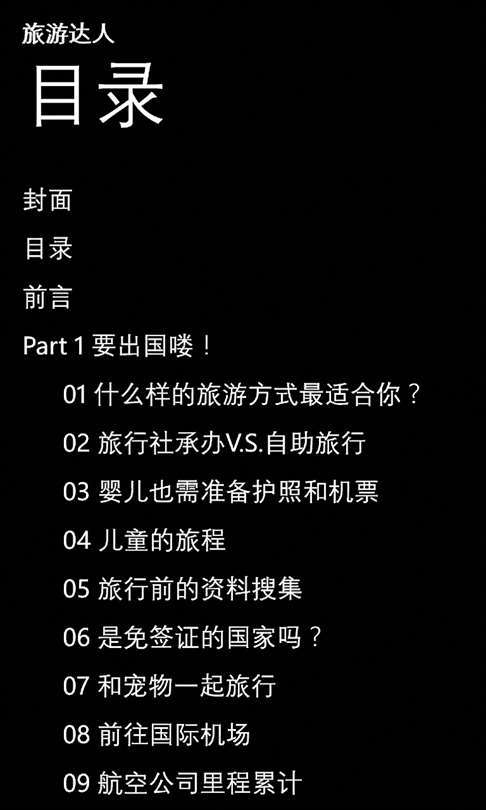Open the 封面 cover entry
This screenshot has height=810, width=486.
click(47, 200)
